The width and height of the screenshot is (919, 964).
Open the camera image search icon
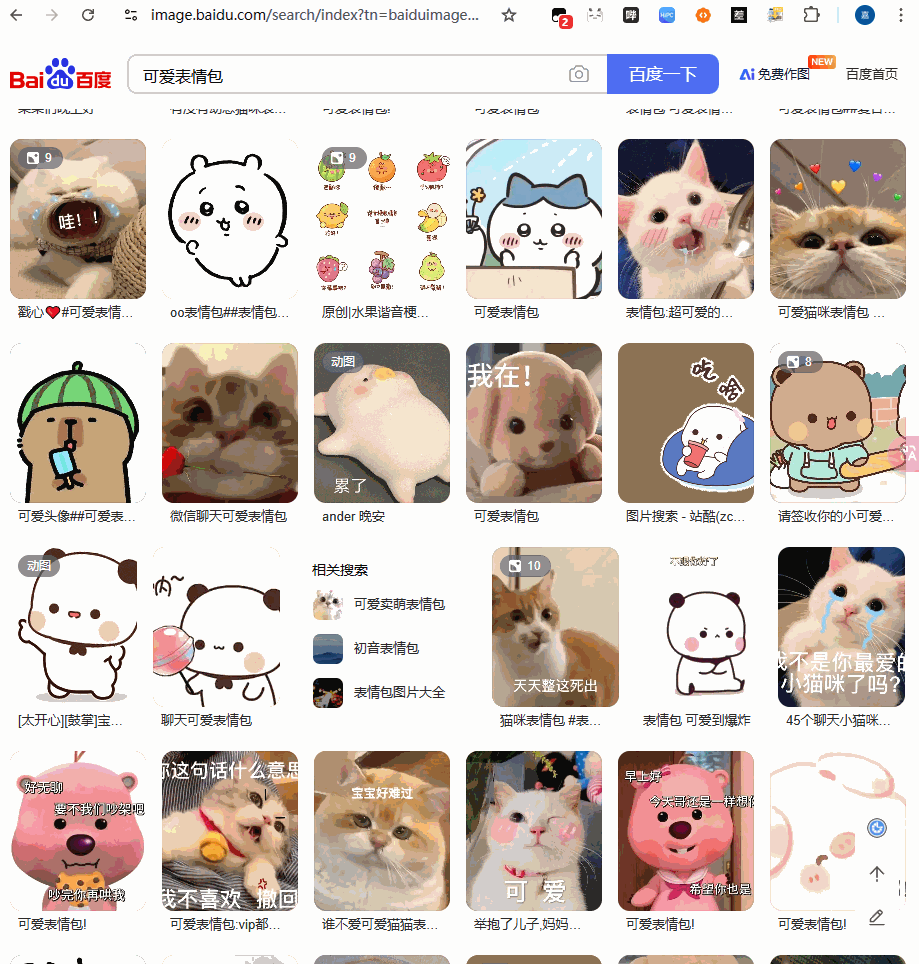click(x=578, y=75)
